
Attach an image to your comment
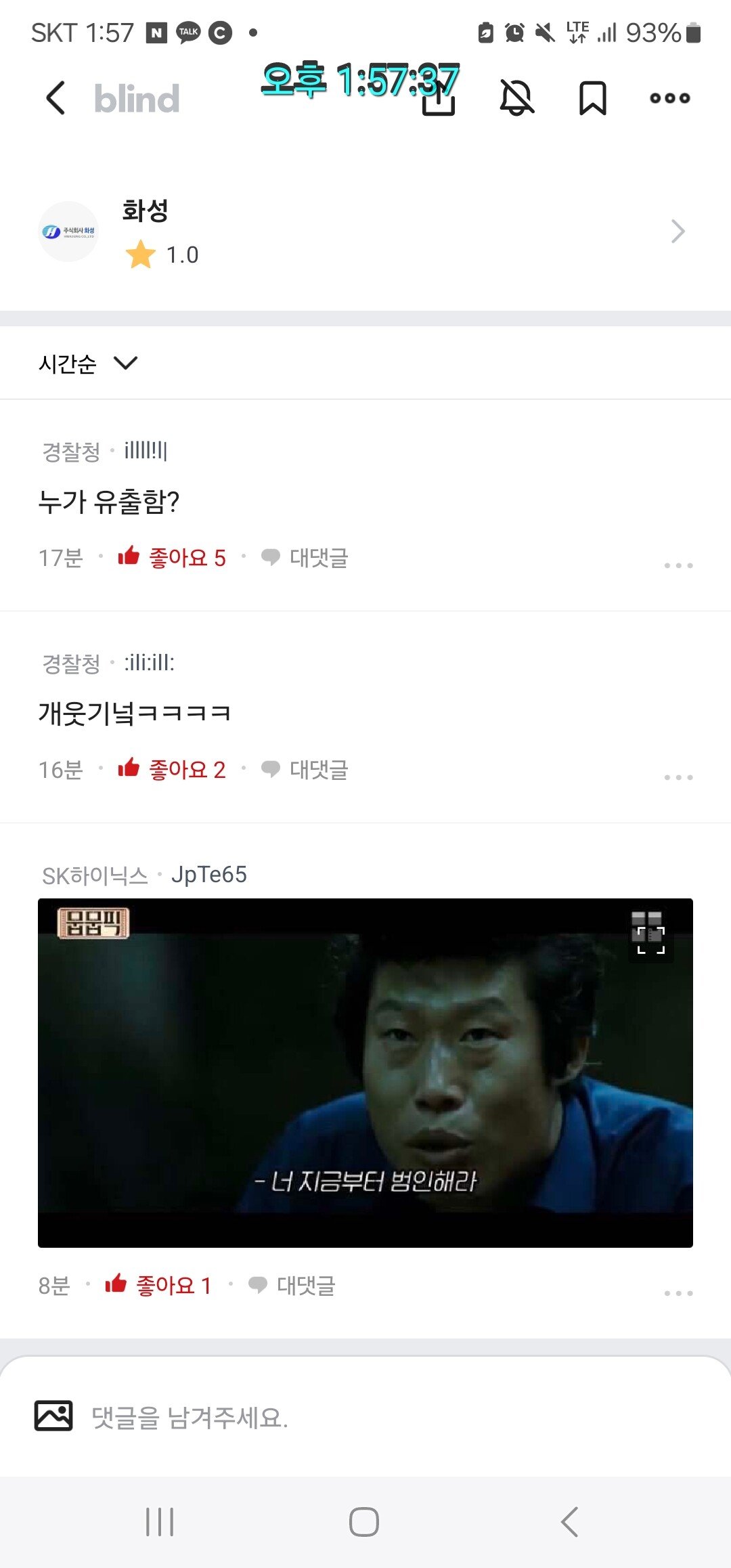tap(53, 1416)
